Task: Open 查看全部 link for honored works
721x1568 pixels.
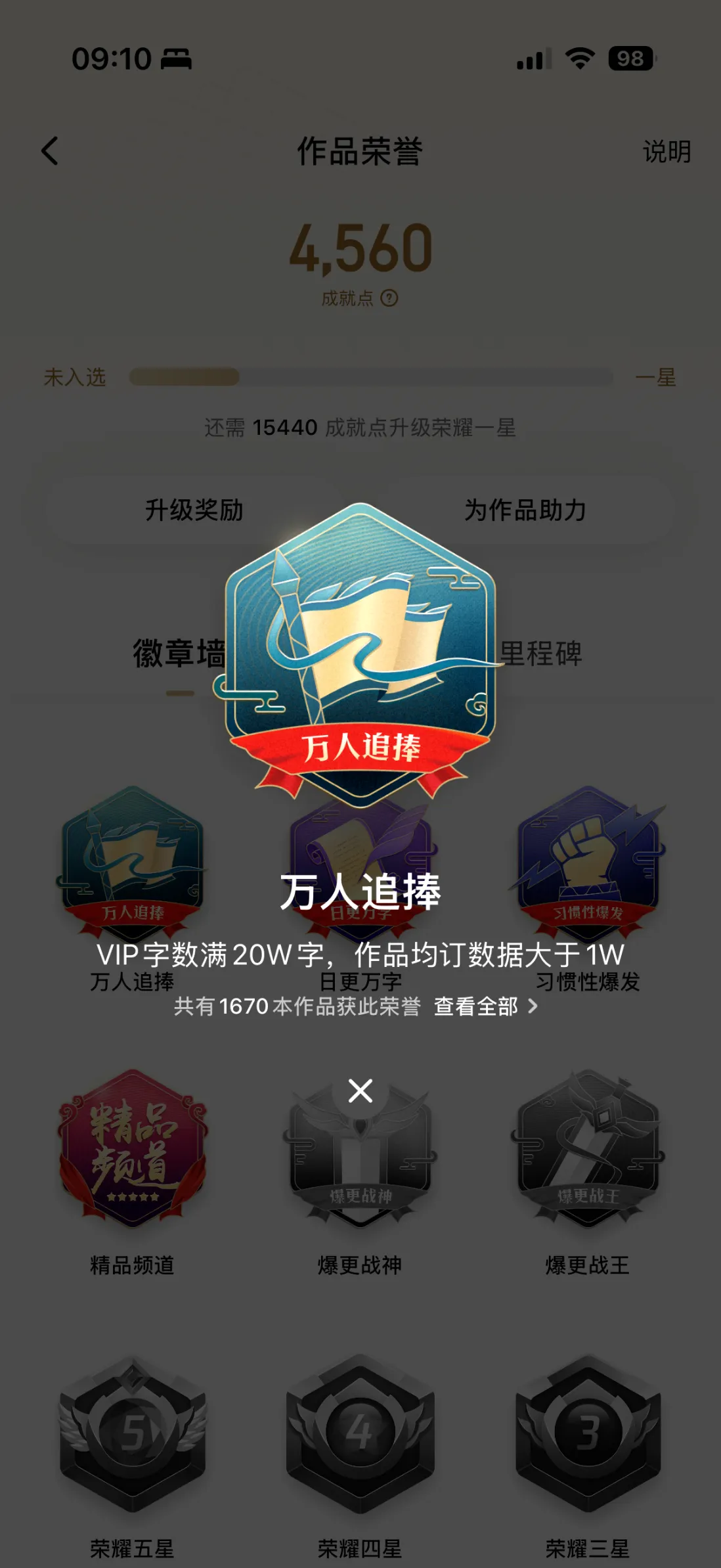Action: (x=485, y=1006)
